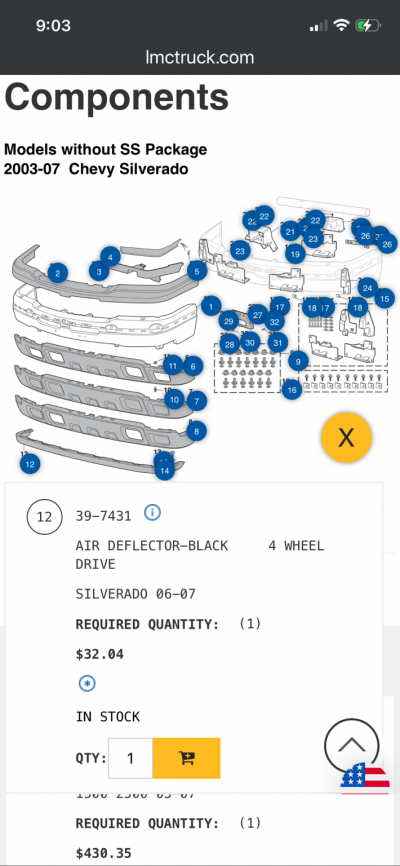
Task: Select diagram hotspot number 2
Action: pyautogui.click(x=57, y=272)
